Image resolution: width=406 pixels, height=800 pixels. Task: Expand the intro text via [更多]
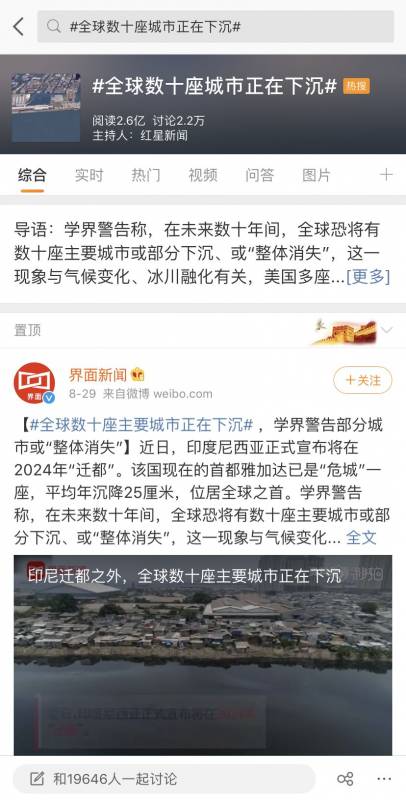(x=368, y=277)
